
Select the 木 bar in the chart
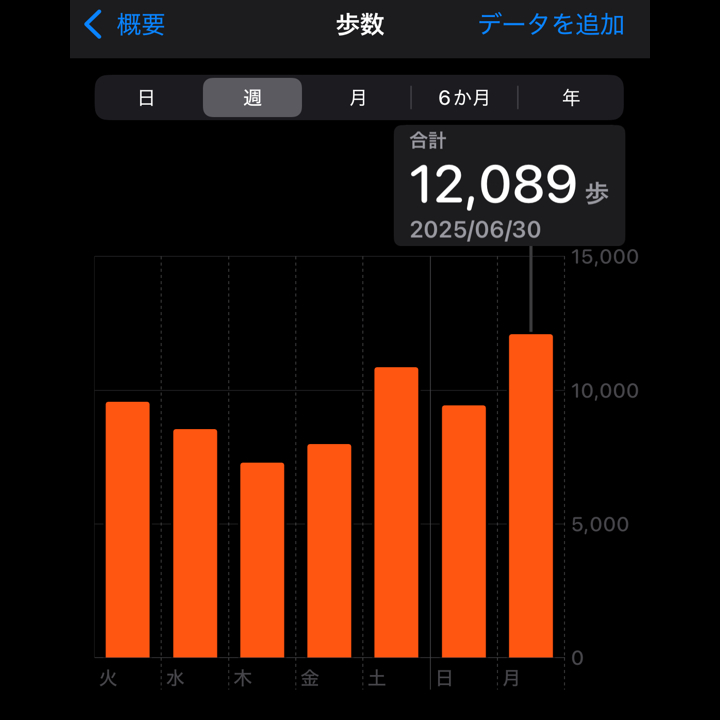tap(262, 560)
